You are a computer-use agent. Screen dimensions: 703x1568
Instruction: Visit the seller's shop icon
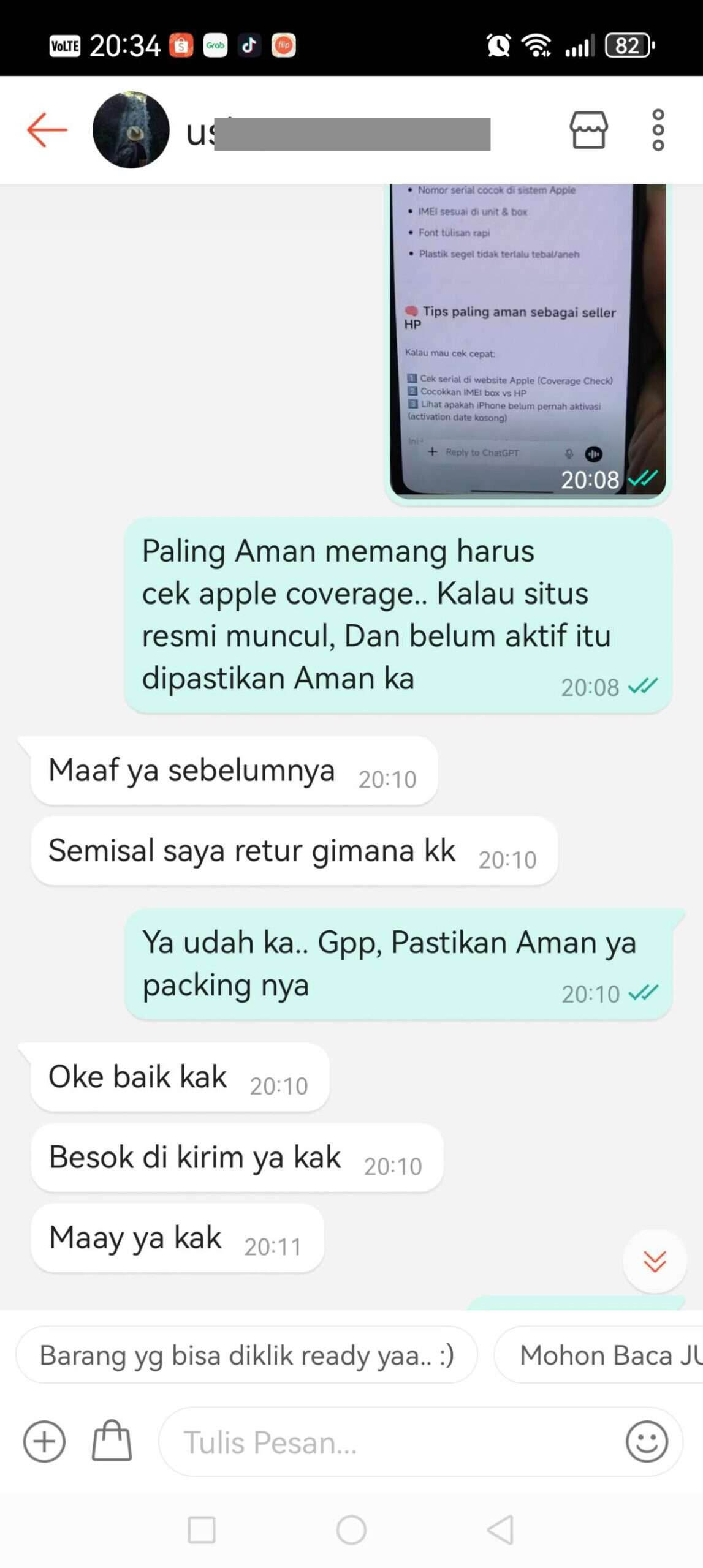click(588, 130)
